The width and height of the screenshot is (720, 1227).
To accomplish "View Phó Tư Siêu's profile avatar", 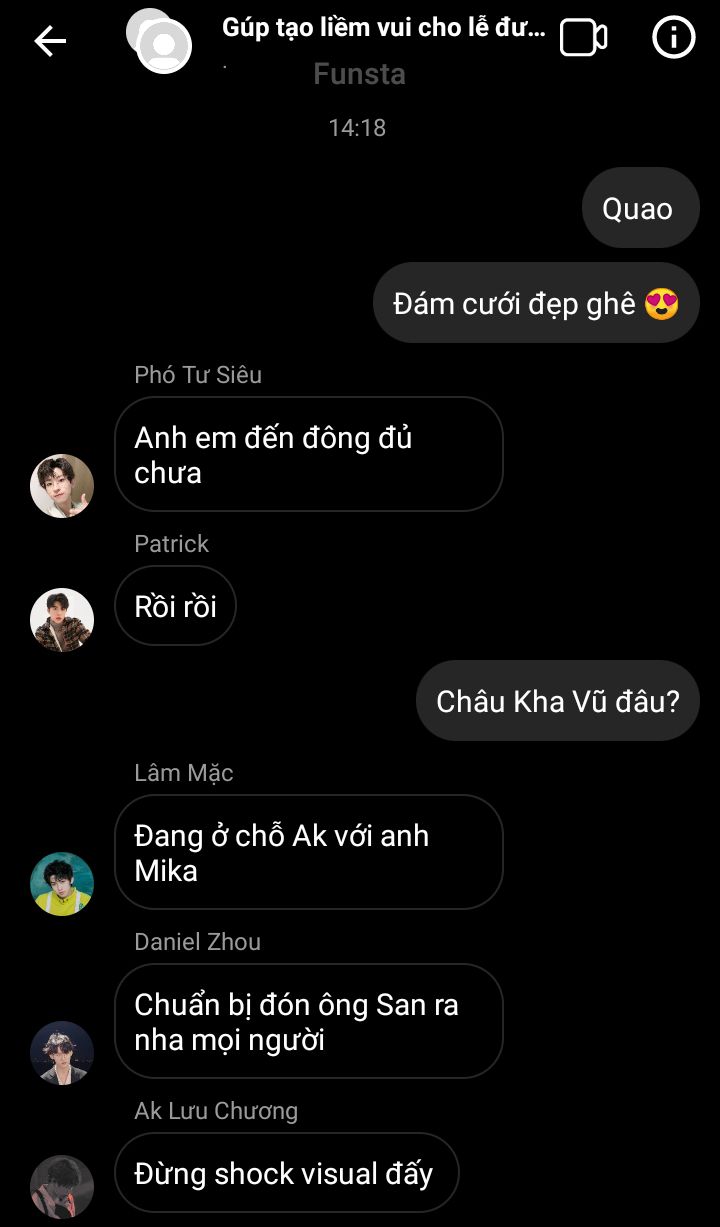I will [62, 486].
